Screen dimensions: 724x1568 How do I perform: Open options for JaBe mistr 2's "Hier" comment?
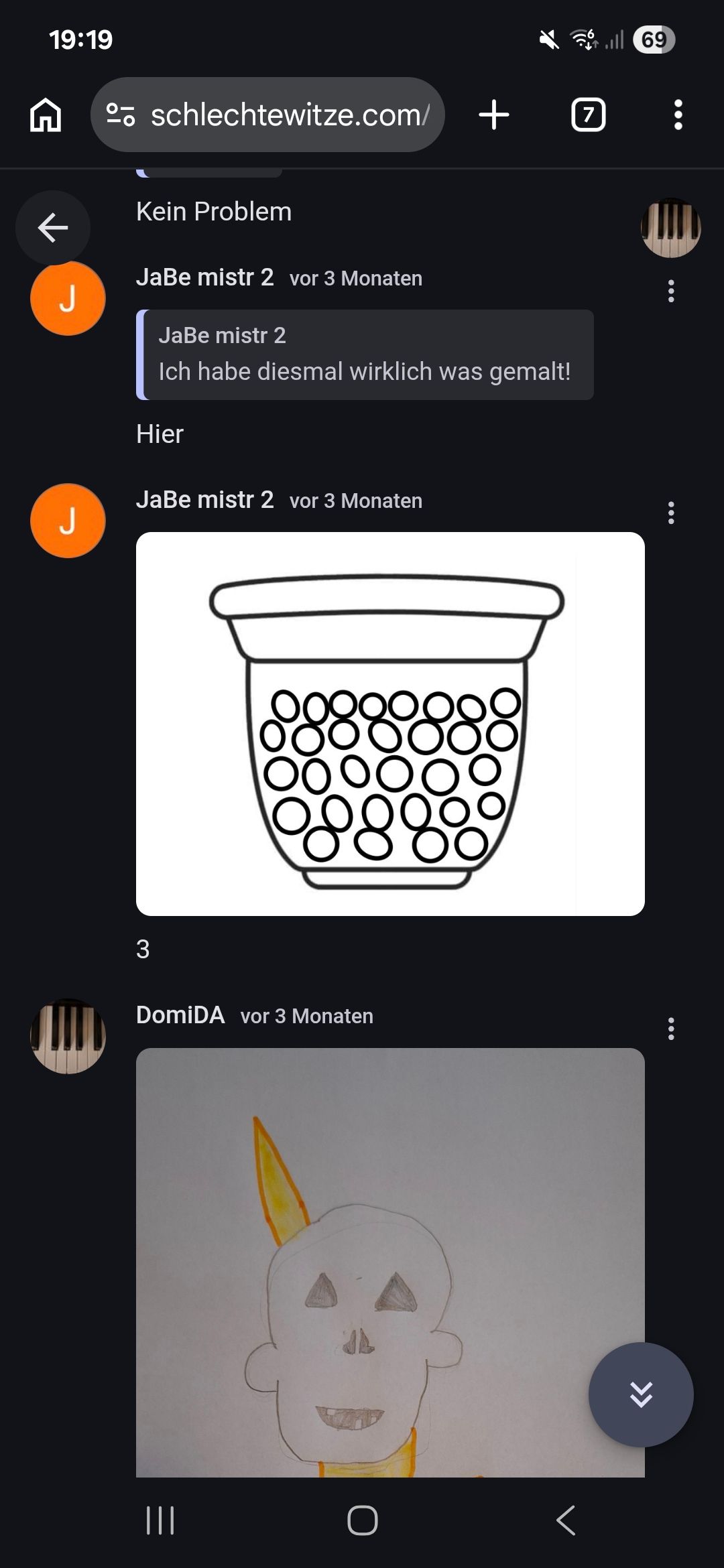coord(670,291)
